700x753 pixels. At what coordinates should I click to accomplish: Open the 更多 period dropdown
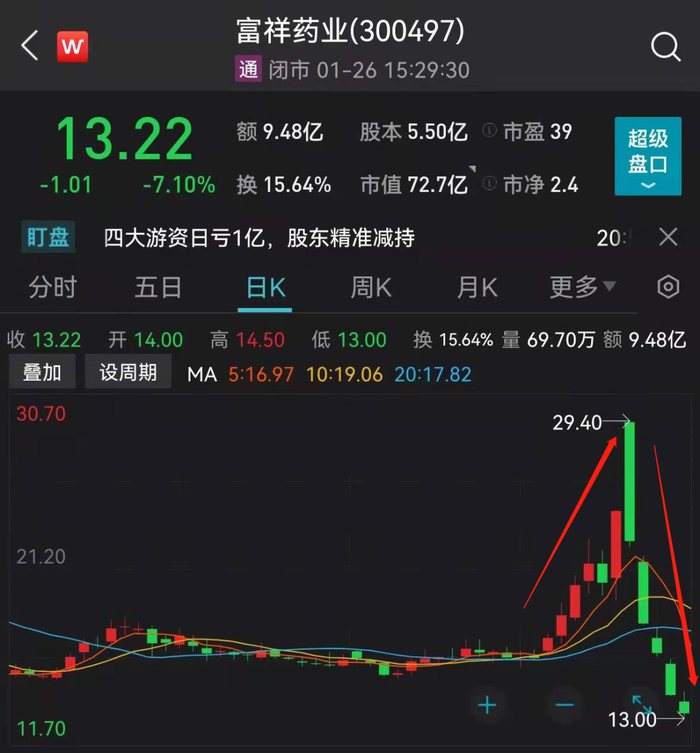582,288
